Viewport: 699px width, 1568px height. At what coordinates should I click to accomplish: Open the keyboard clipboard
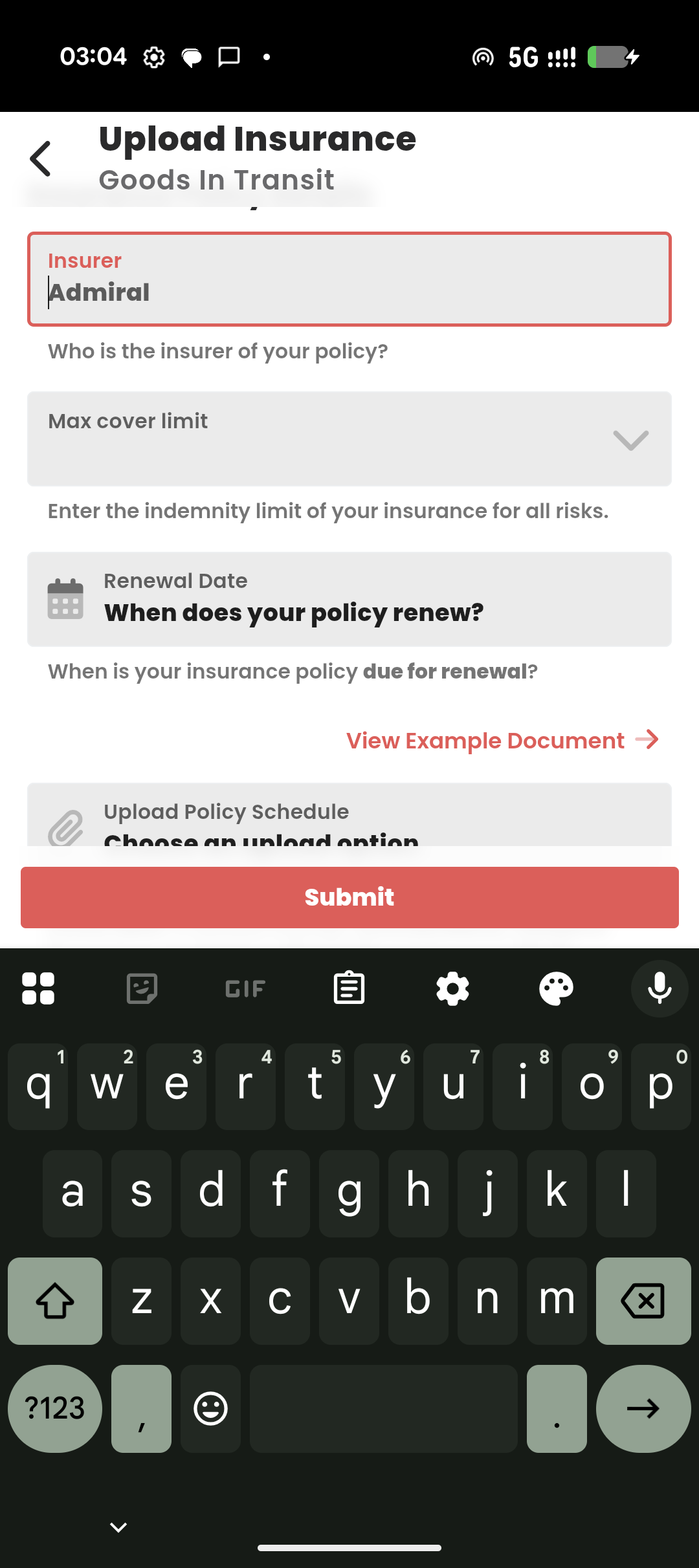(x=349, y=988)
